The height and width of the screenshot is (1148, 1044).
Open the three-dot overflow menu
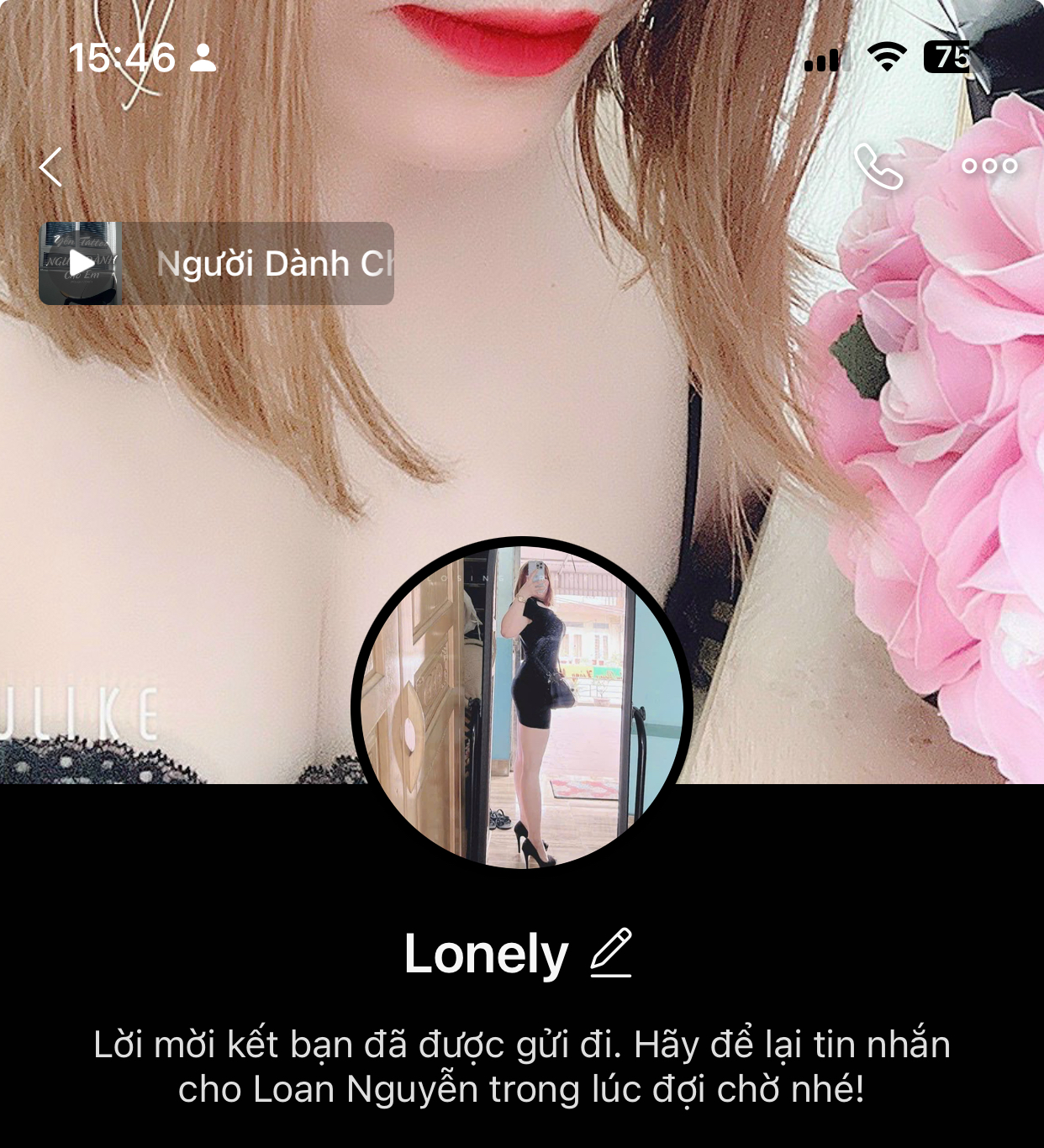click(x=989, y=166)
